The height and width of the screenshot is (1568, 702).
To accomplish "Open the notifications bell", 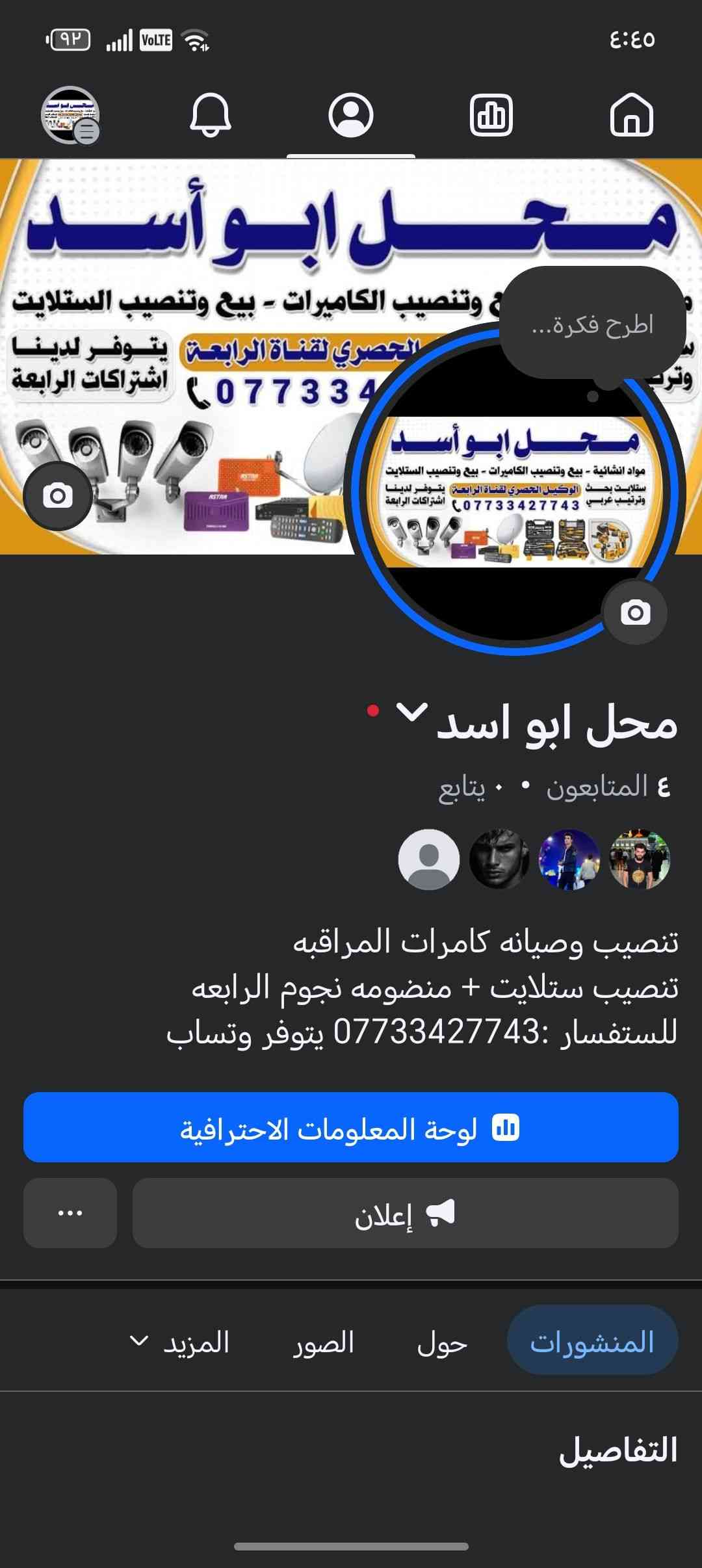I will (x=210, y=115).
